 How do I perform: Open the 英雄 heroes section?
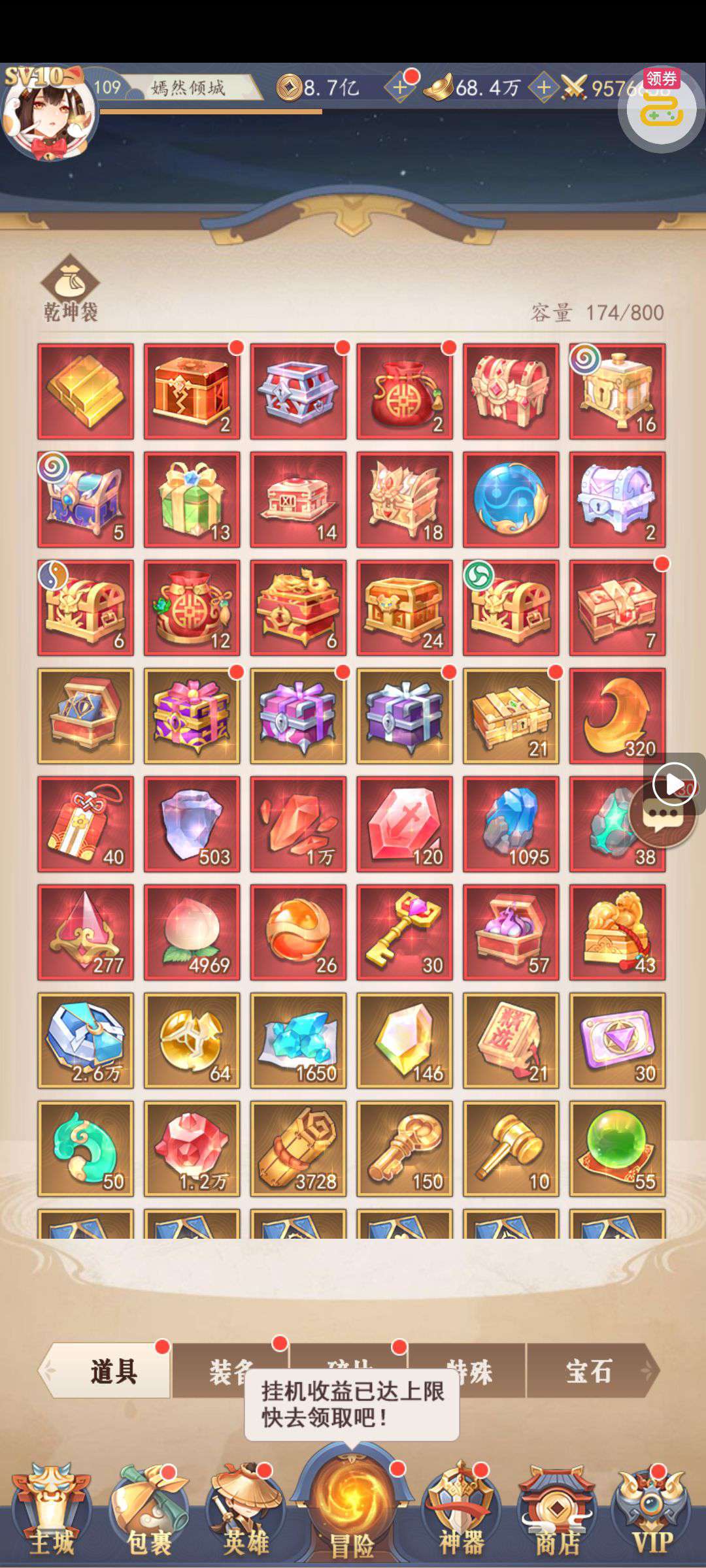click(x=246, y=1516)
